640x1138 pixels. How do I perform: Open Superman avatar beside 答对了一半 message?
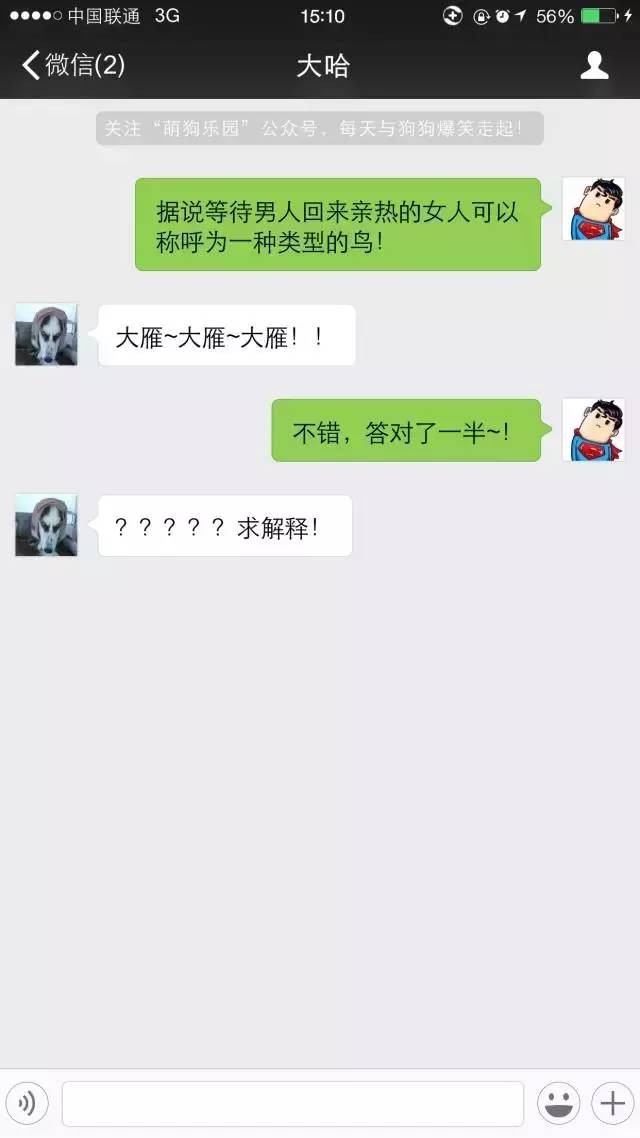pos(593,430)
